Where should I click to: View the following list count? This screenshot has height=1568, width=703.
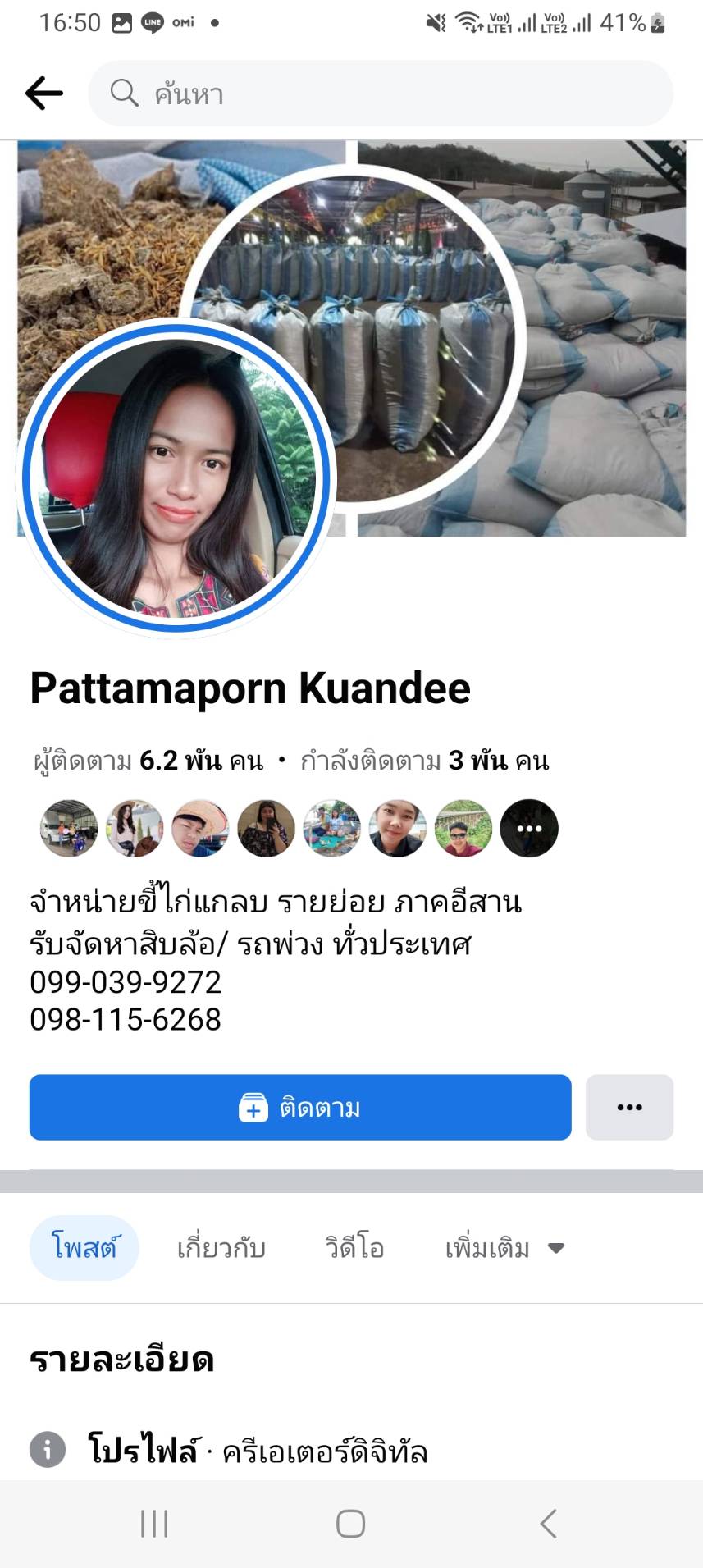click(424, 761)
